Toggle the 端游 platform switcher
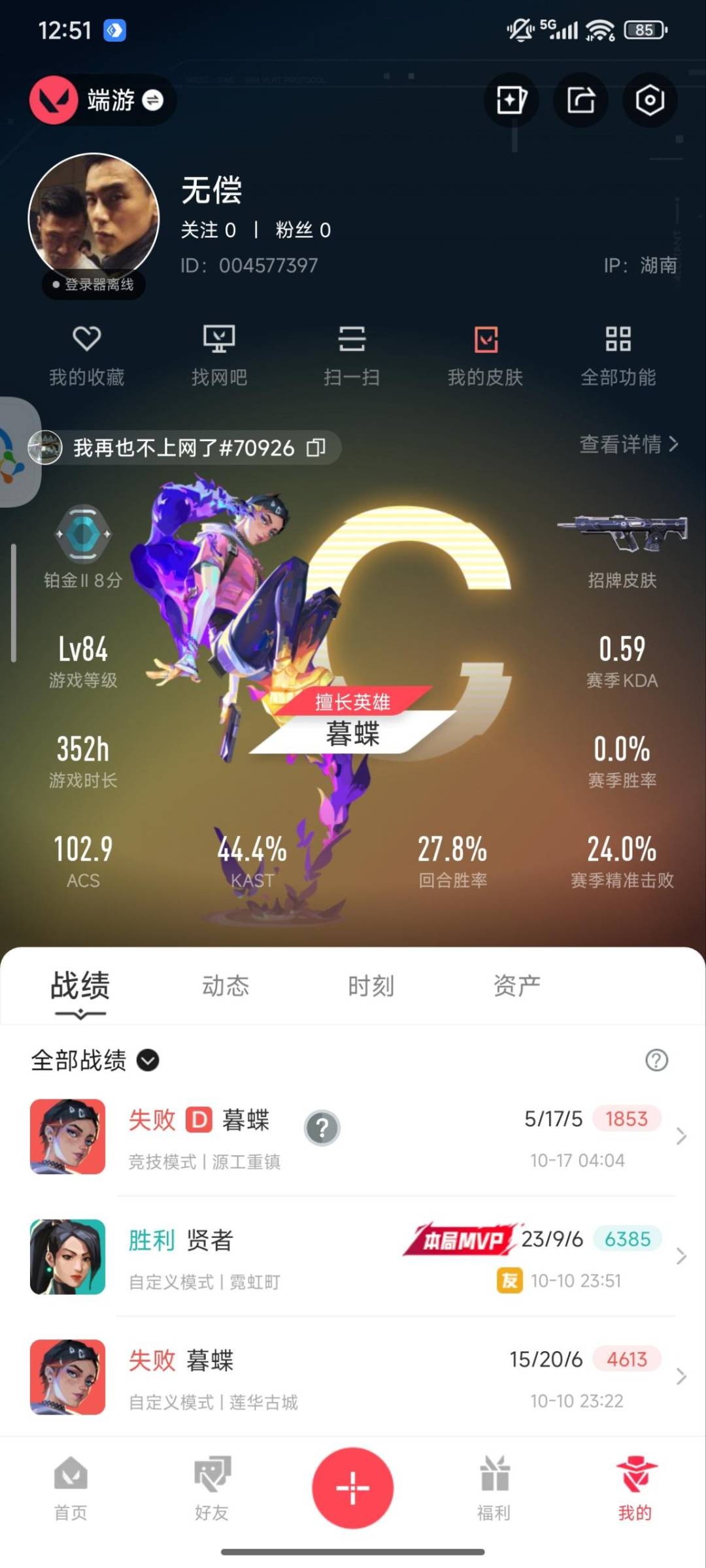This screenshot has height=1568, width=706. 152,99
